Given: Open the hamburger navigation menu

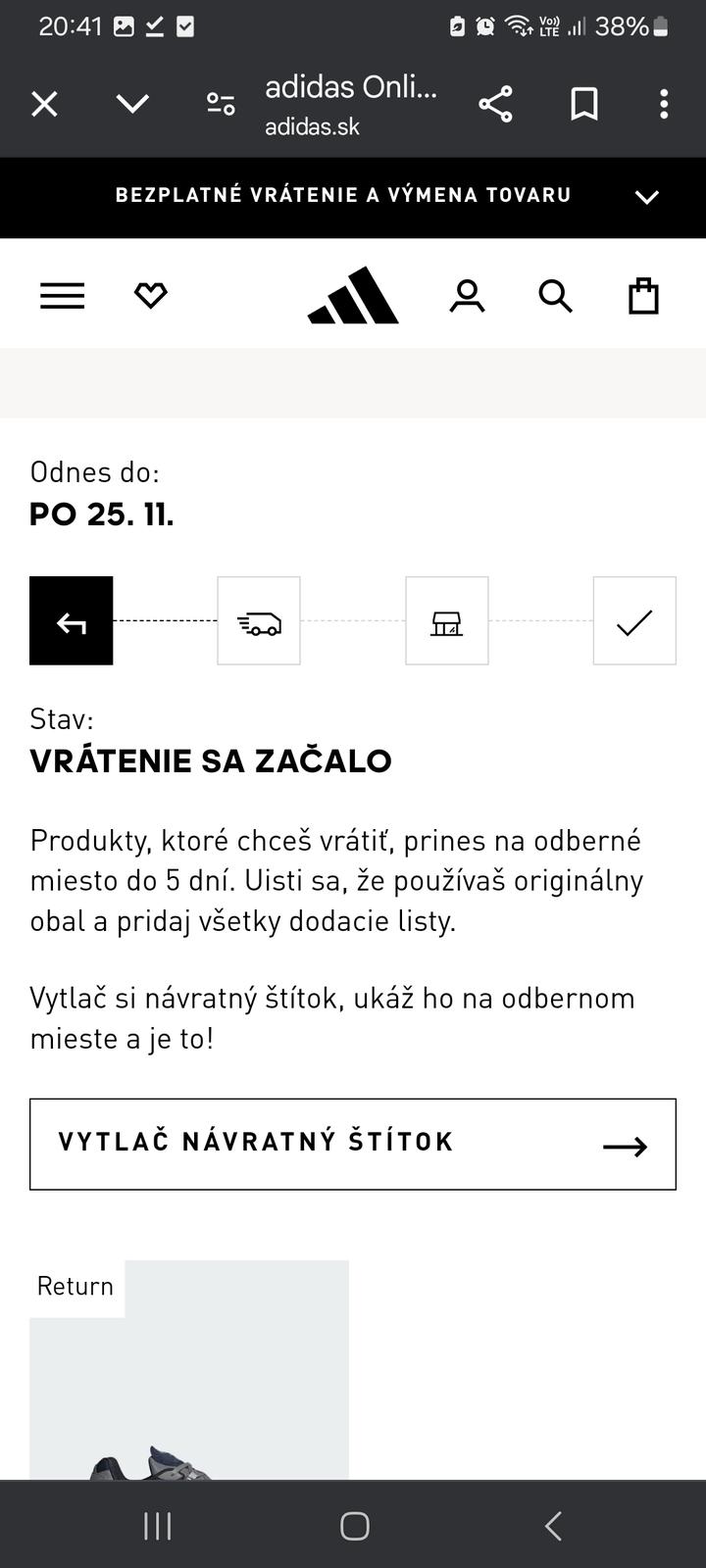Looking at the screenshot, I should tap(63, 295).
